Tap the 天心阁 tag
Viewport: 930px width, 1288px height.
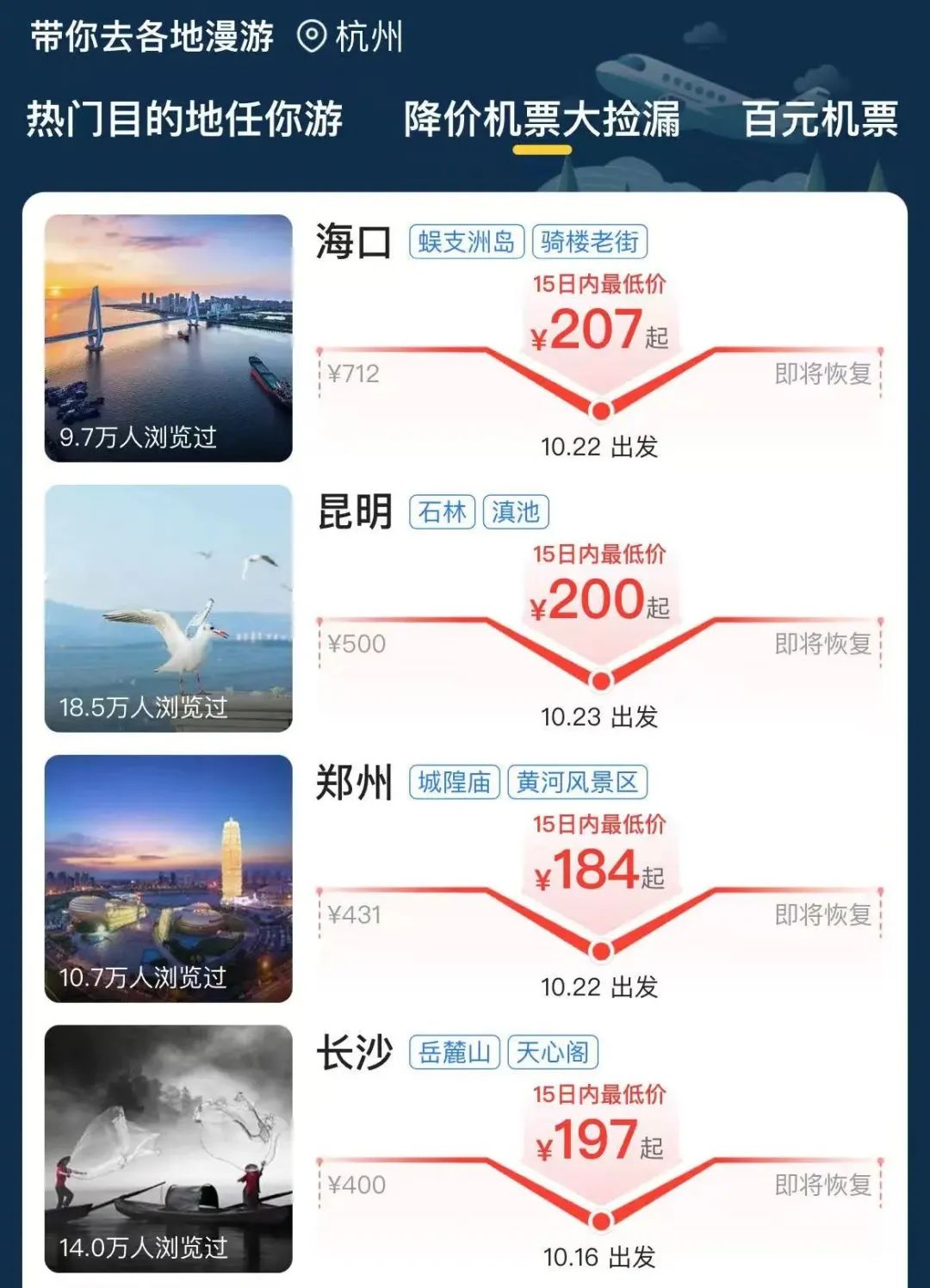[x=553, y=1053]
